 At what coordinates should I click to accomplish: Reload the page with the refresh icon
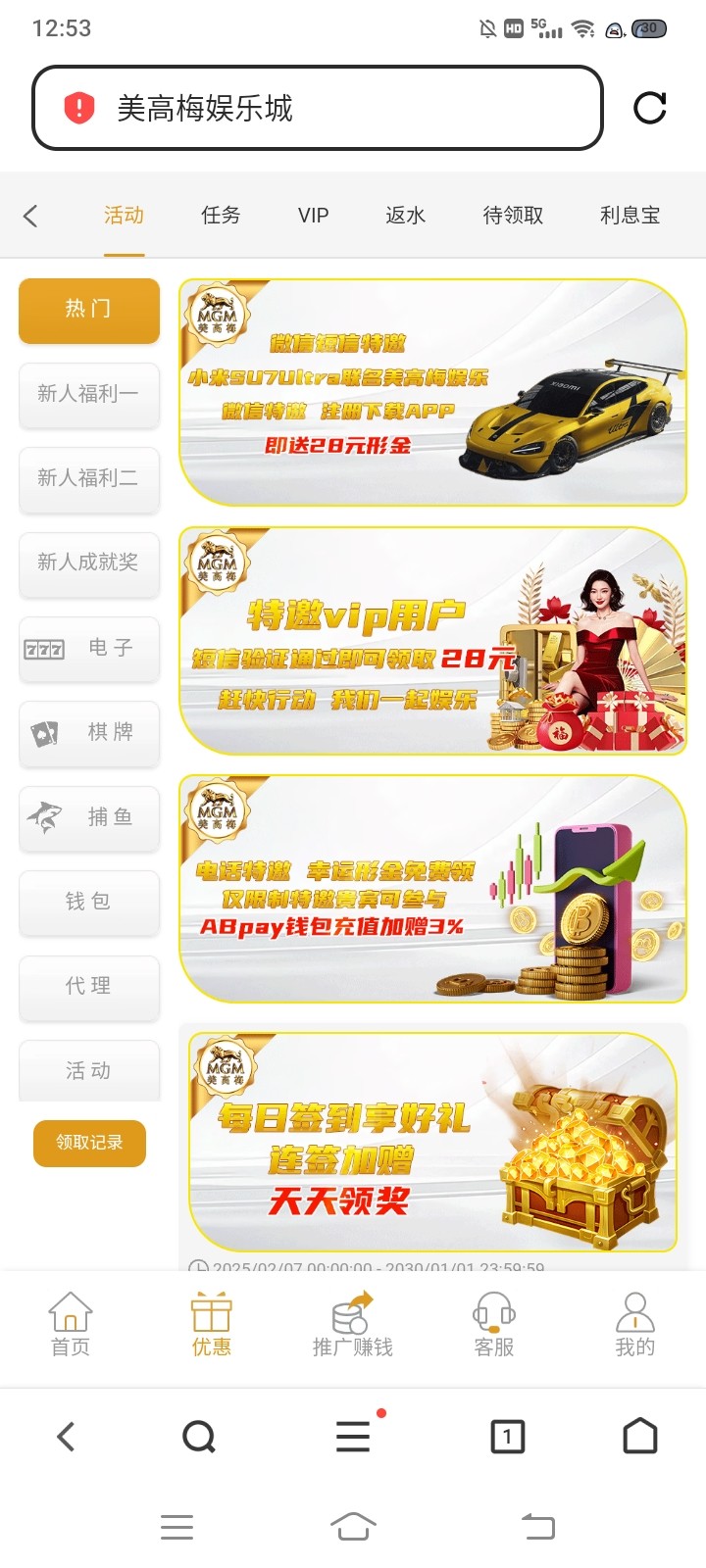point(649,108)
